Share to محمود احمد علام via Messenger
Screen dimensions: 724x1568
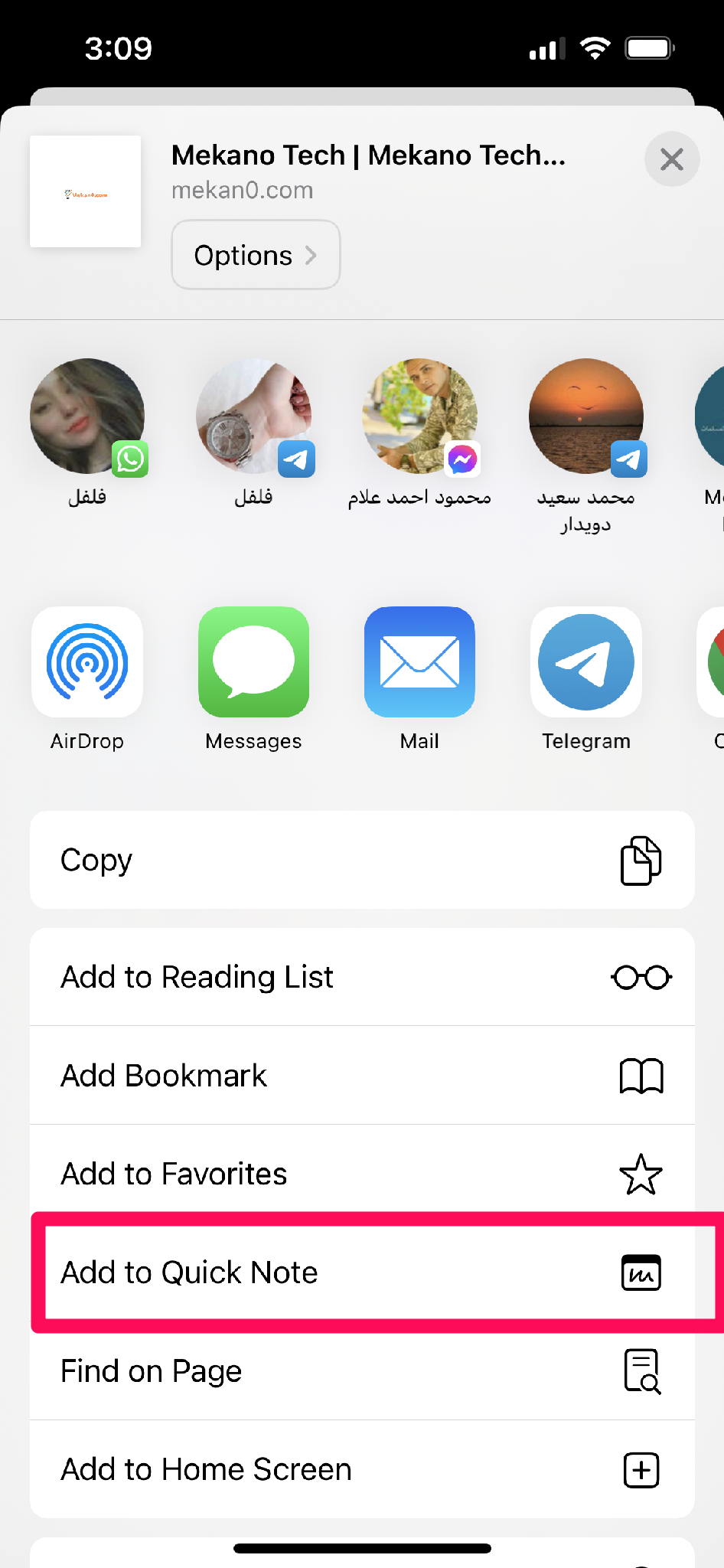[x=419, y=418]
